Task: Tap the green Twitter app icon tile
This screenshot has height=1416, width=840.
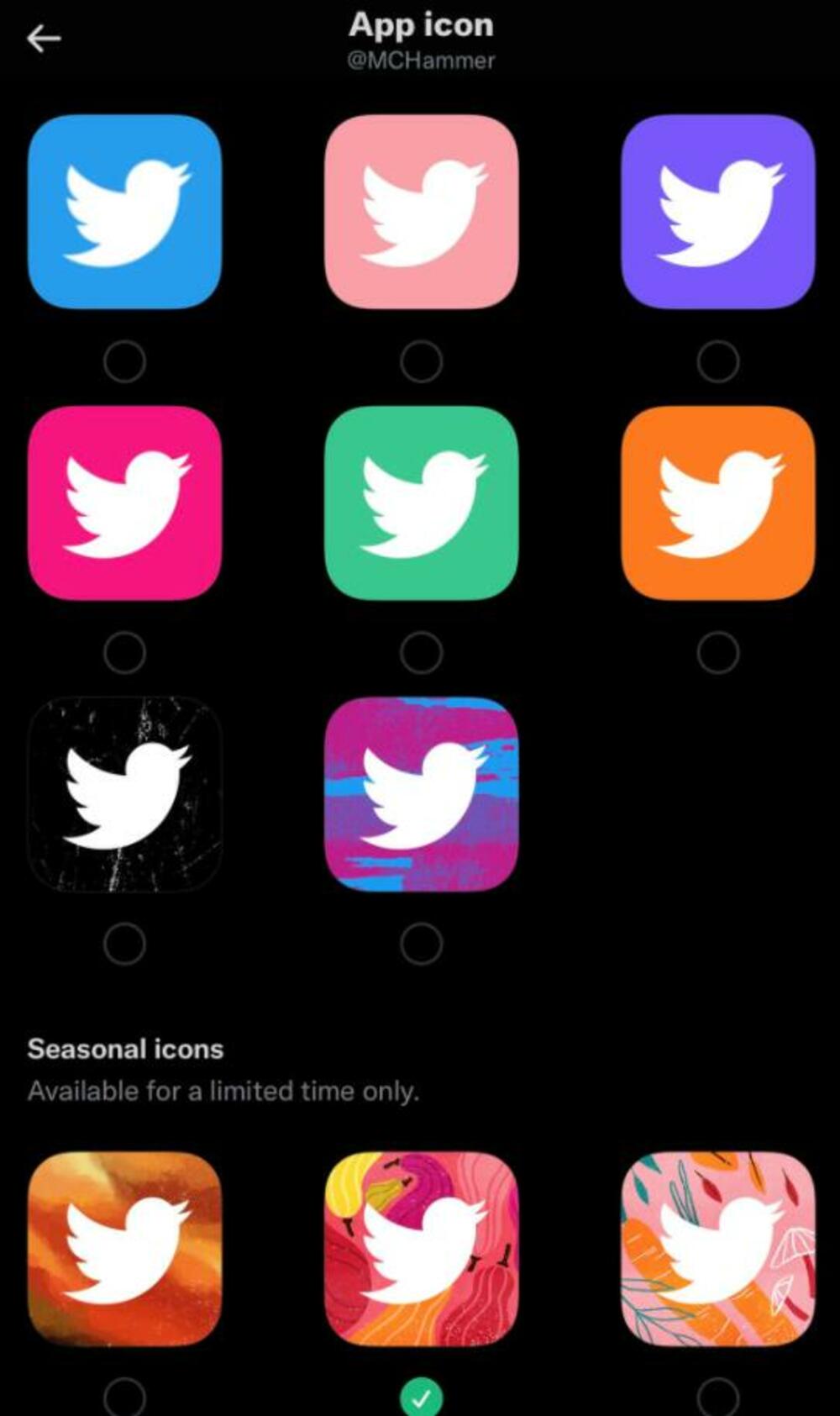Action: coord(421,503)
